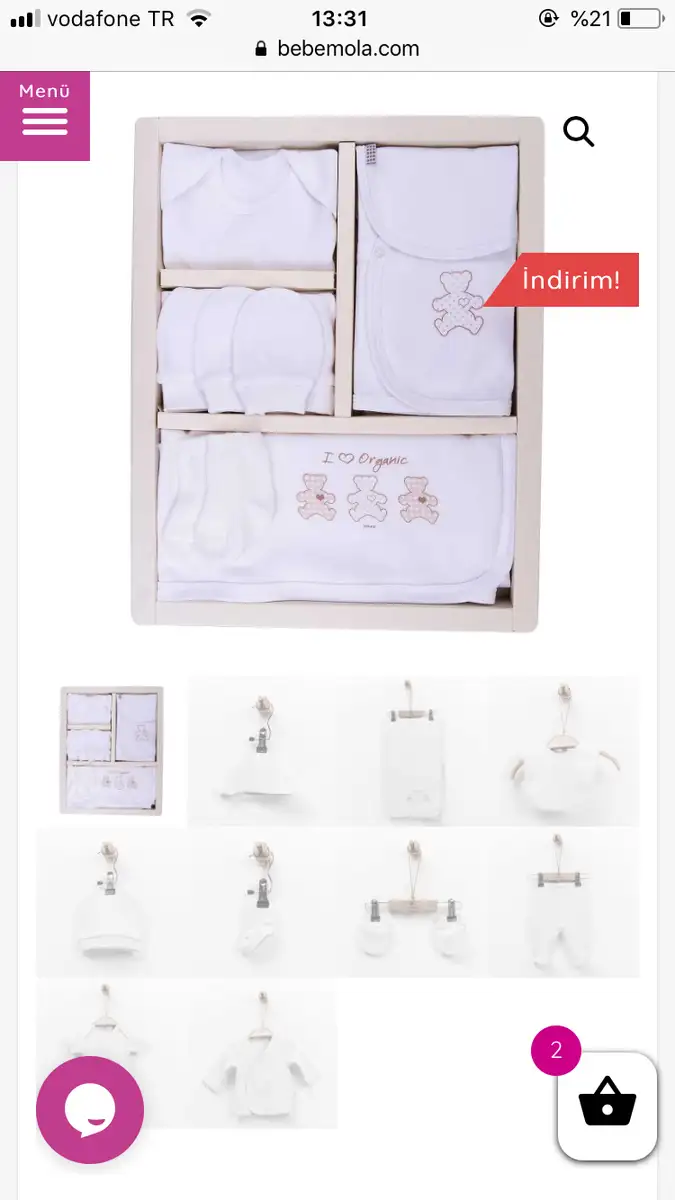Screen dimensions: 675x1200
Task: Select the footed pants thumbnail
Action: pos(564,902)
